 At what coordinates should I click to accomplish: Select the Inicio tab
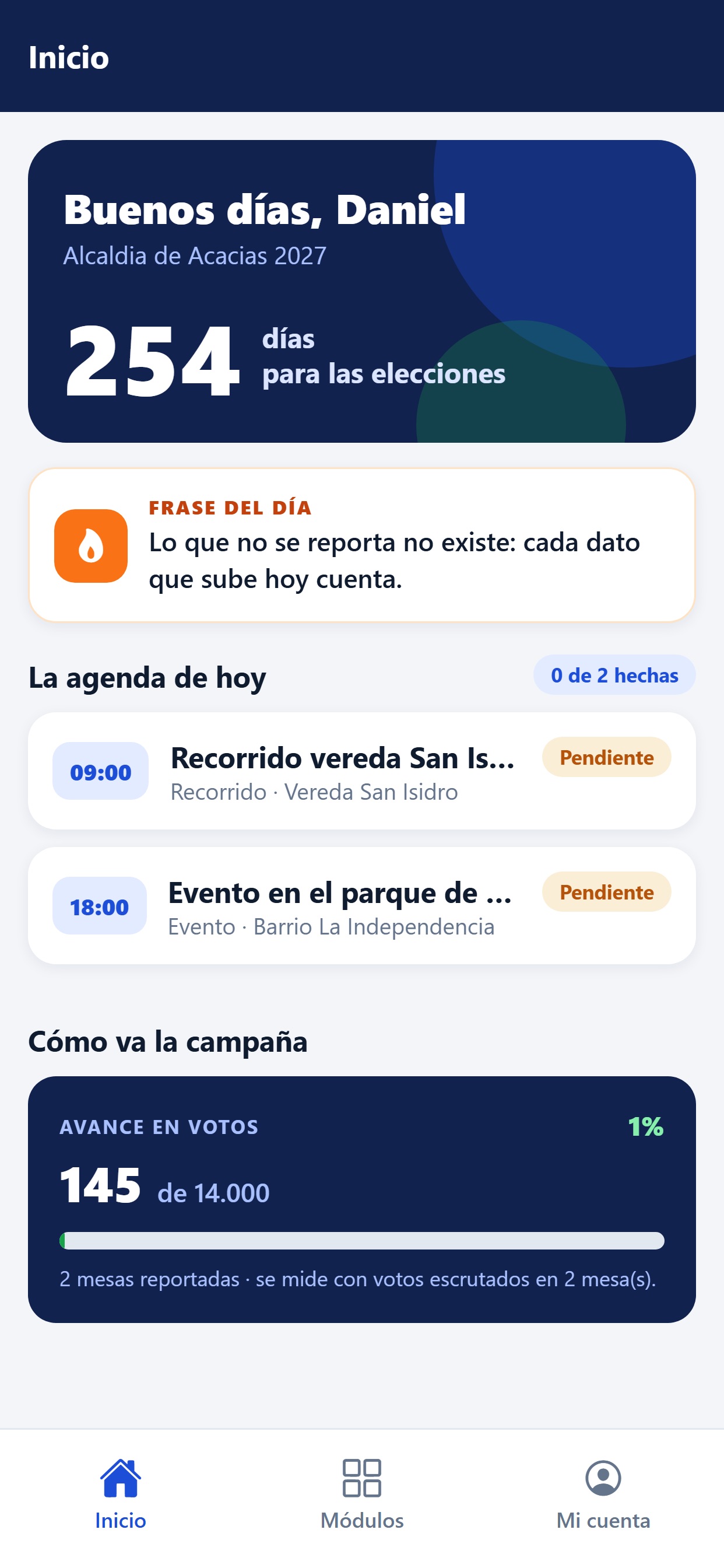pyautogui.click(x=121, y=1494)
